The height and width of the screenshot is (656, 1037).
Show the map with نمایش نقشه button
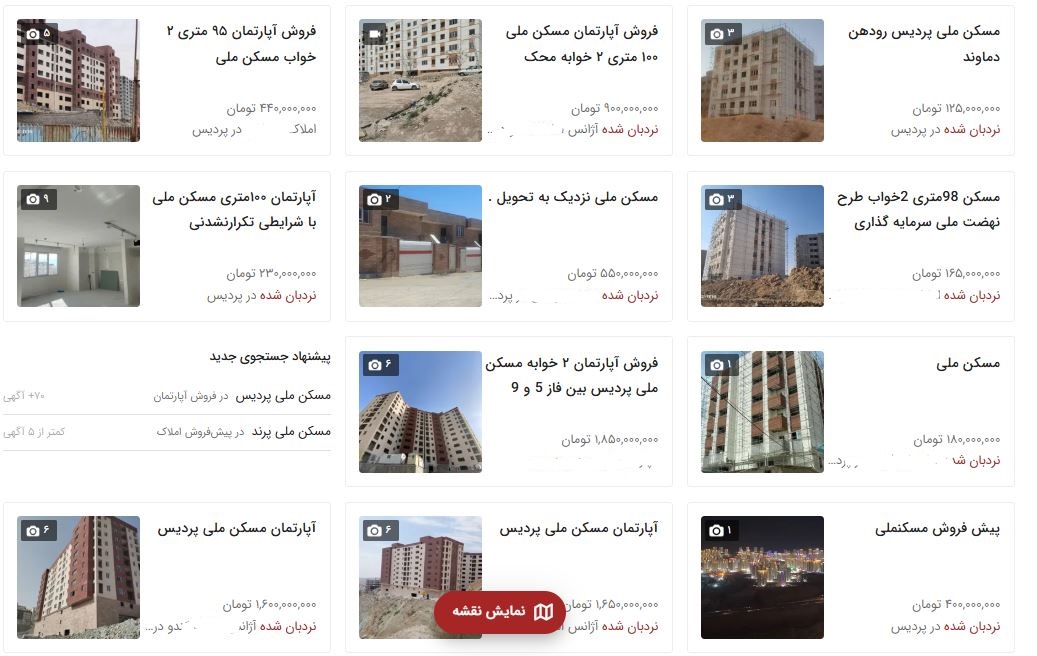coord(501,611)
